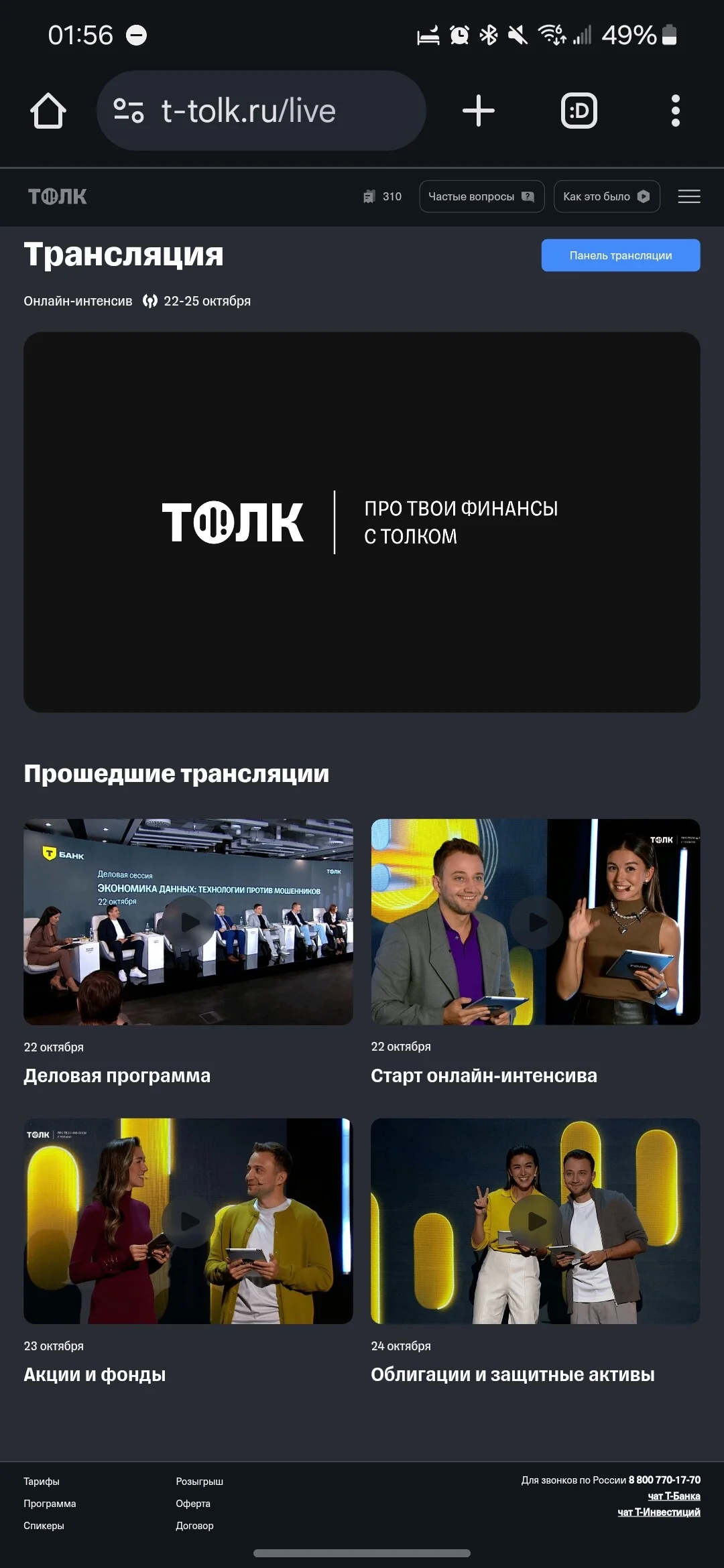Open the ТОЛК ticket counter 310
Image resolution: width=724 pixels, height=1568 pixels.
pyautogui.click(x=382, y=196)
